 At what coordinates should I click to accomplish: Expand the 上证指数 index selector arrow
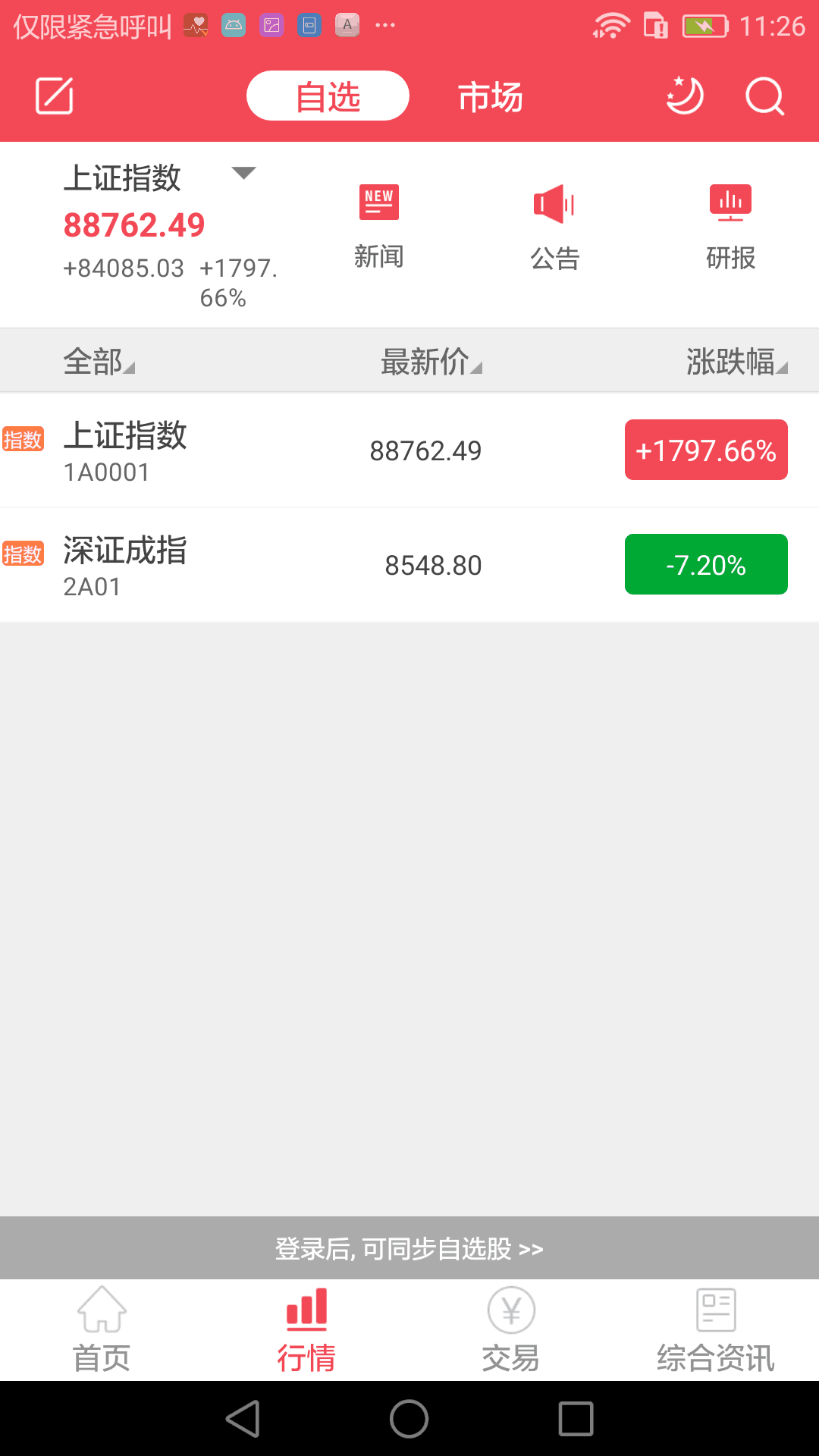click(x=244, y=173)
